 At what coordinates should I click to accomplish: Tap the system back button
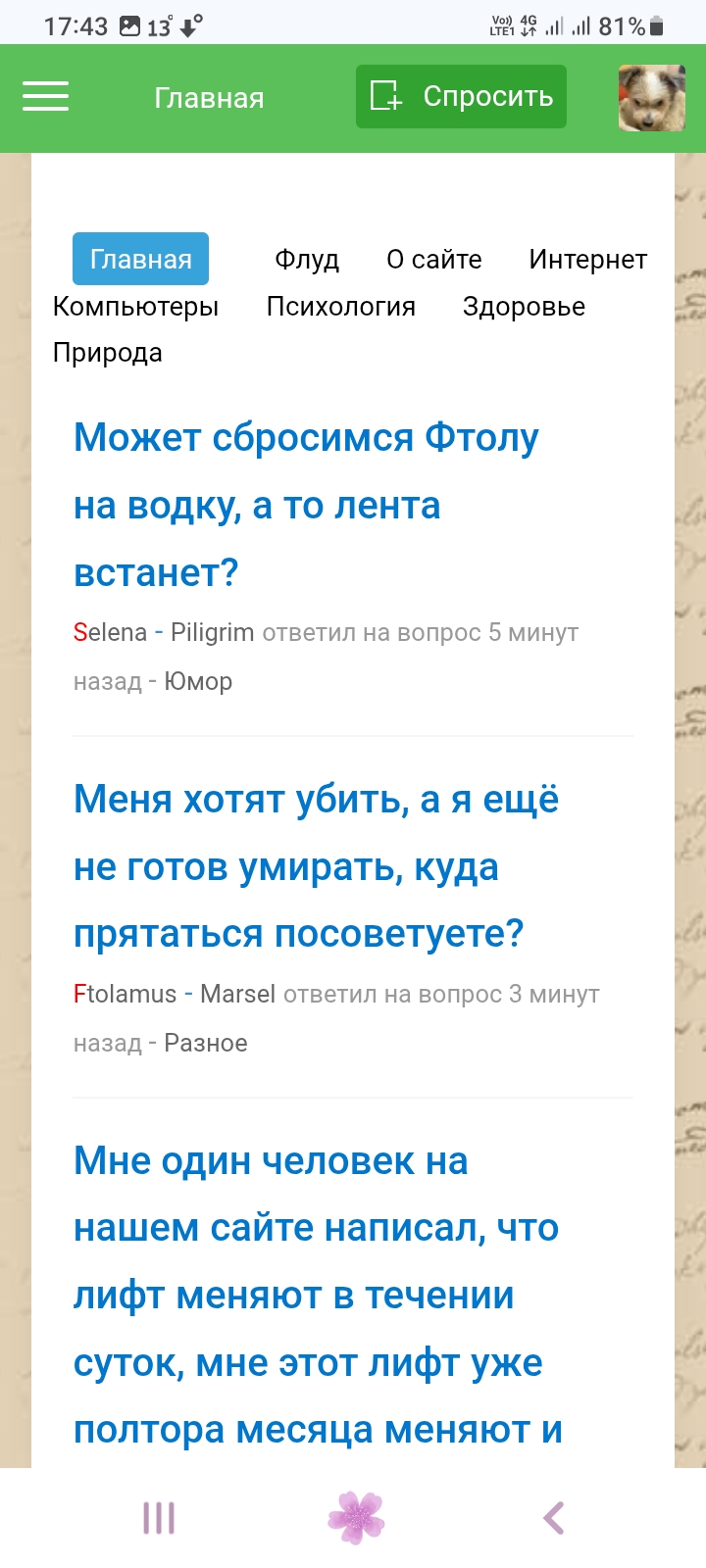553,1518
